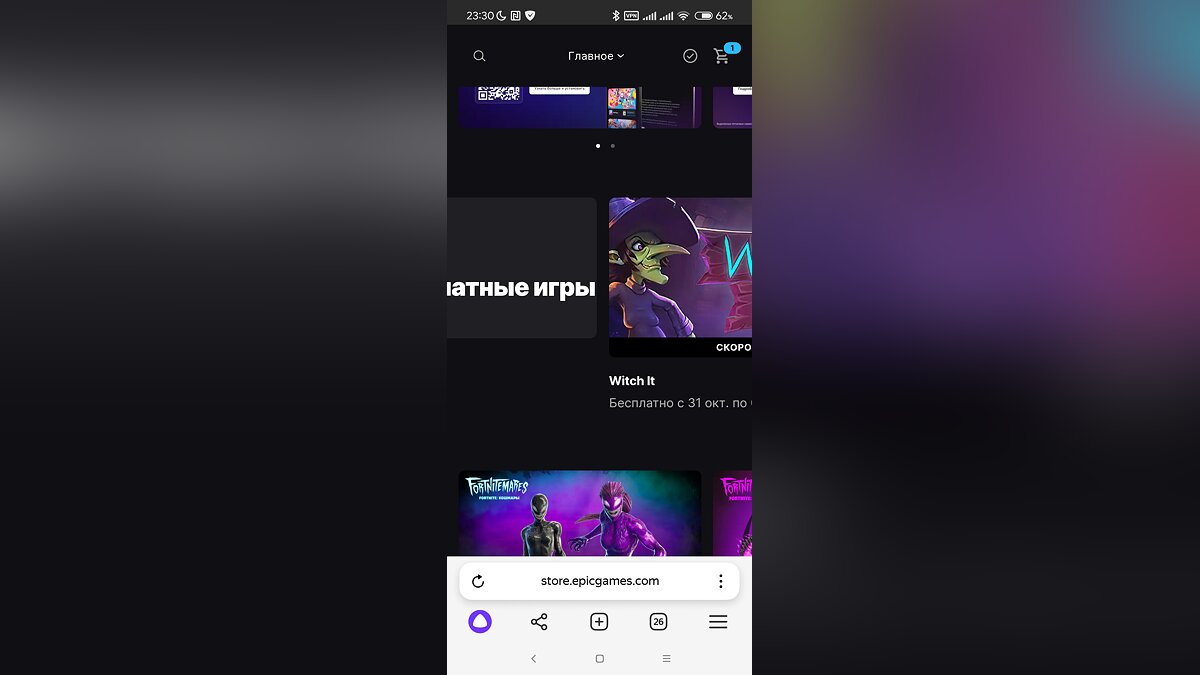Expand the Главное dropdown menu
Image resolution: width=1200 pixels, height=675 pixels.
point(596,56)
